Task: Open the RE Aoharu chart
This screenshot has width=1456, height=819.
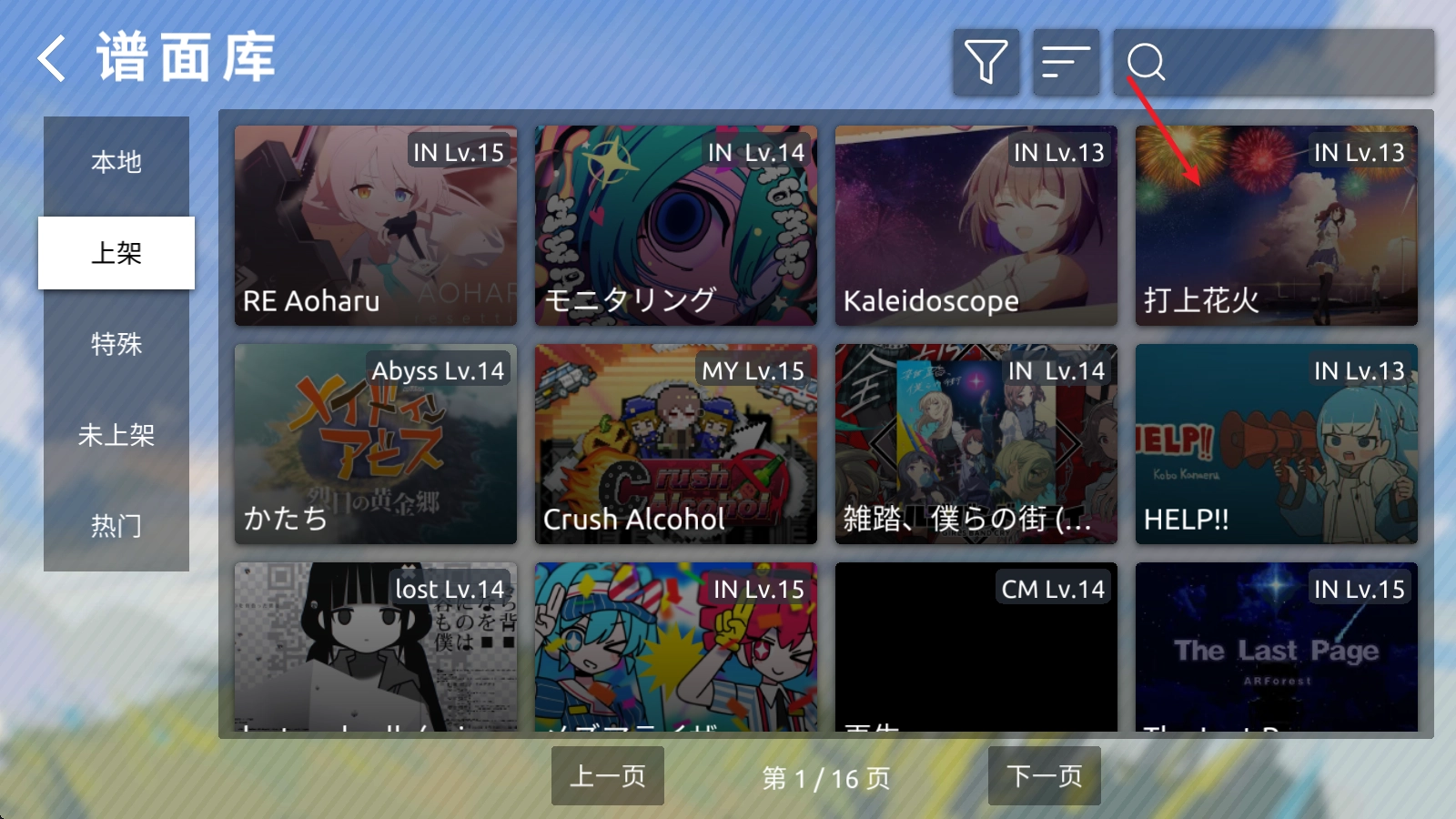Action: (375, 226)
